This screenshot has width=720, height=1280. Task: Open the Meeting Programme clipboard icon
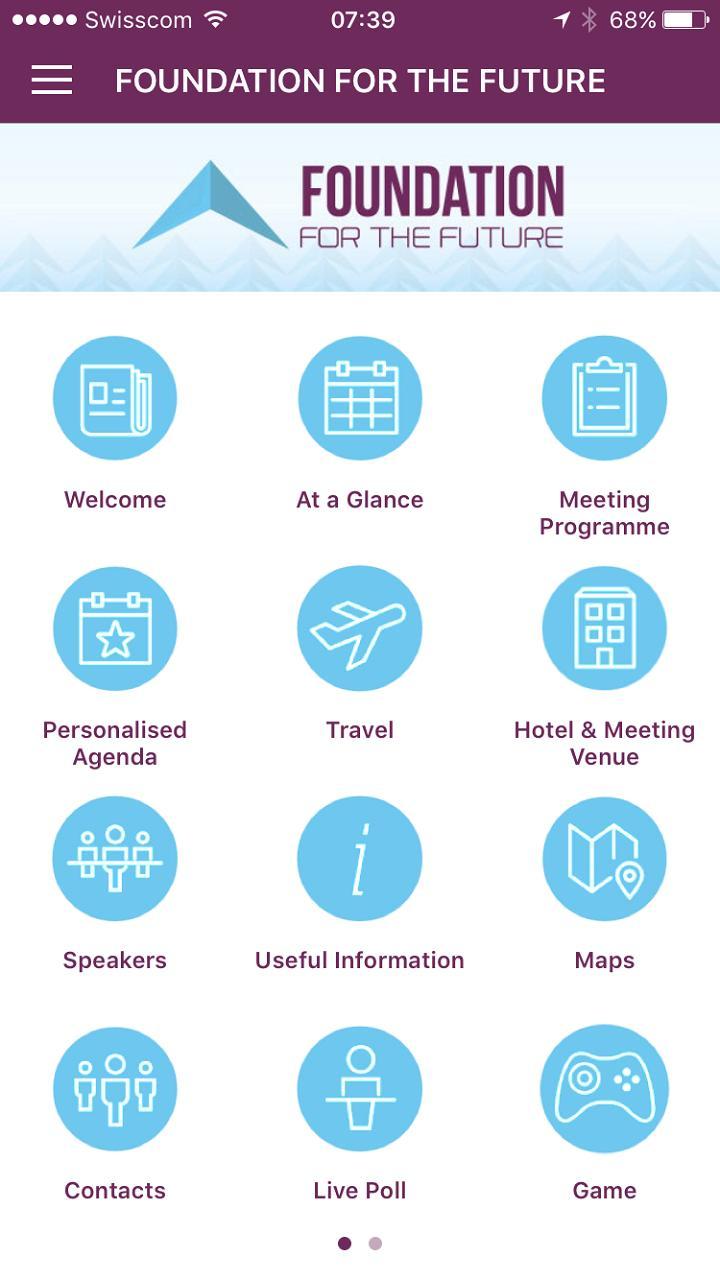pos(604,397)
